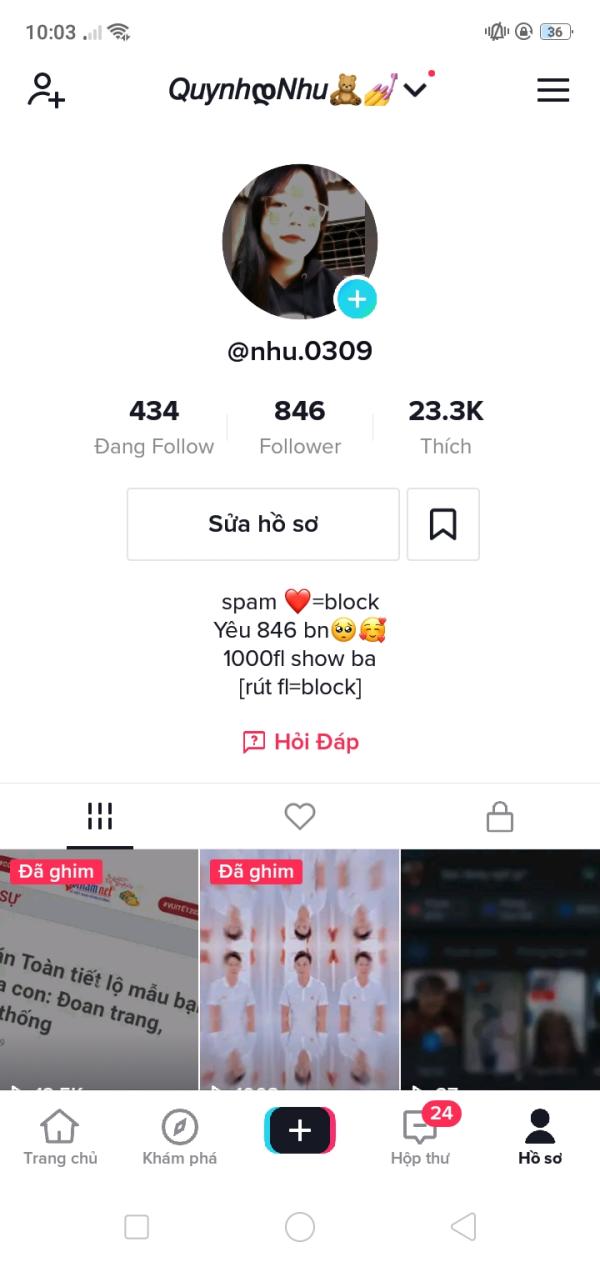Tap the plus badge on the profile photo
This screenshot has height=1267, width=600.
357,299
